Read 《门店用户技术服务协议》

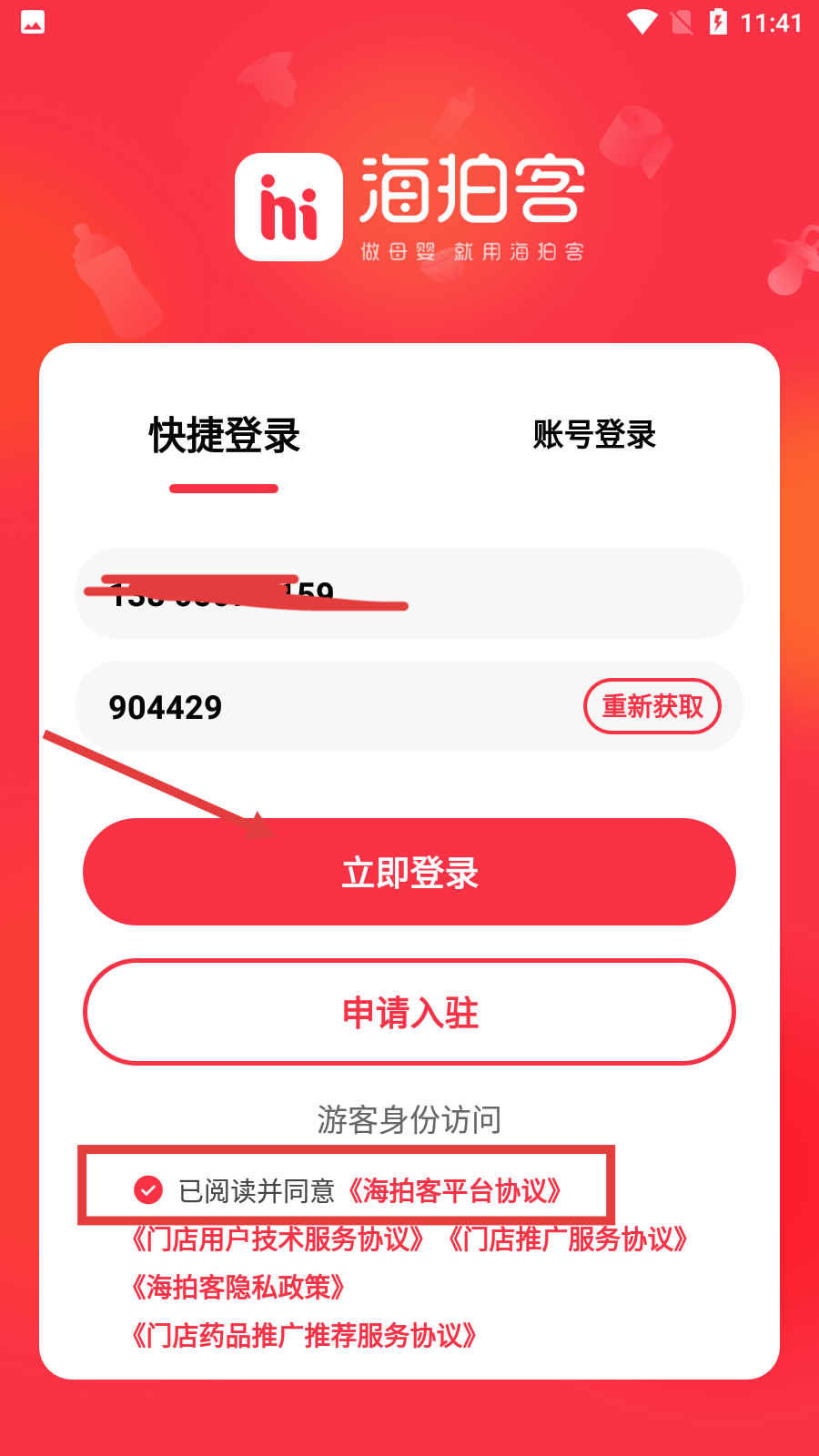click(x=277, y=1239)
